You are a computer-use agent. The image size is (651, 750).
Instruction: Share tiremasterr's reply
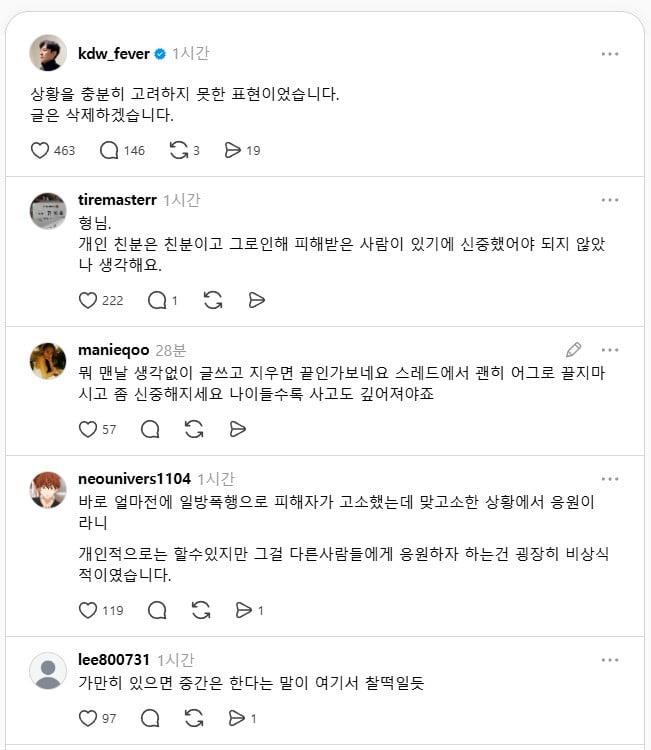[256, 300]
